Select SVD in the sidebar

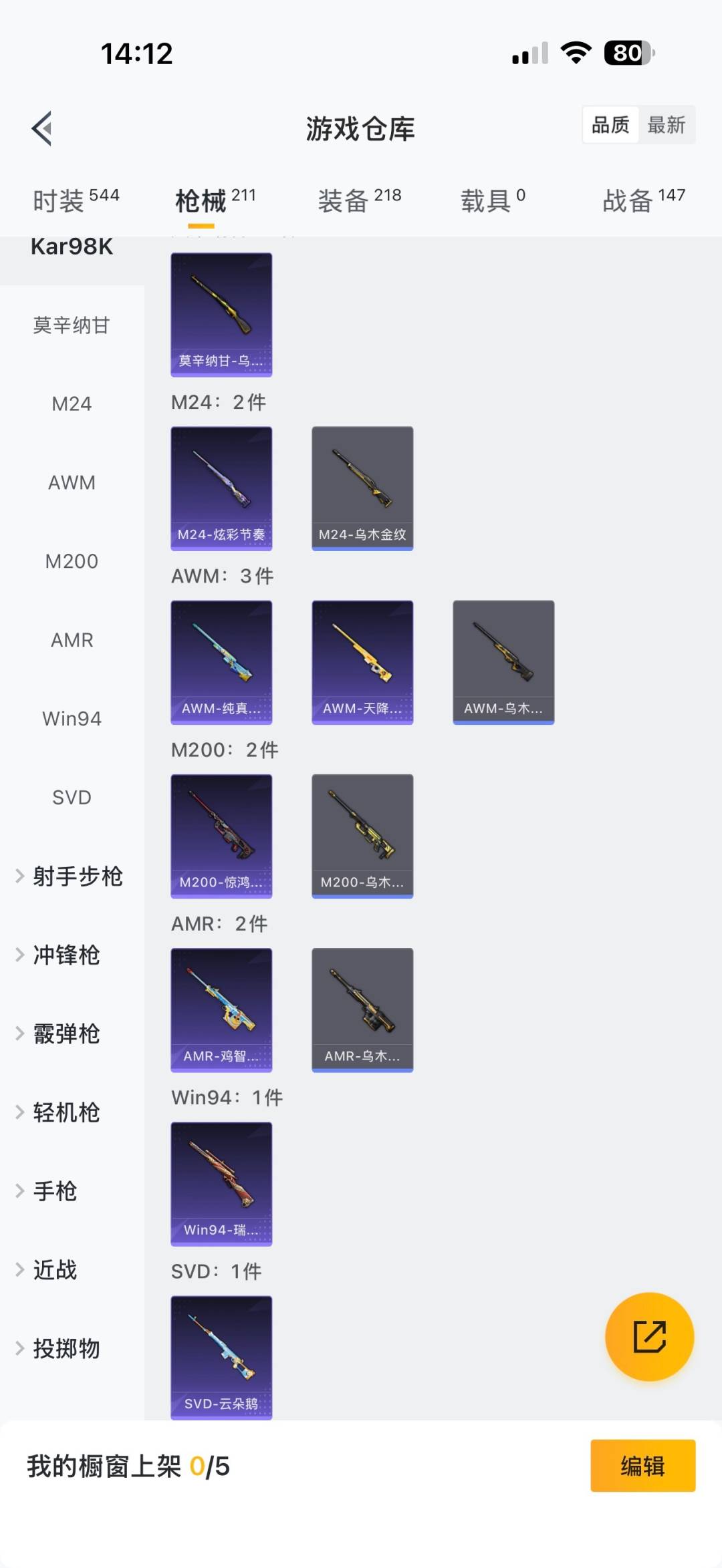pyautogui.click(x=72, y=797)
